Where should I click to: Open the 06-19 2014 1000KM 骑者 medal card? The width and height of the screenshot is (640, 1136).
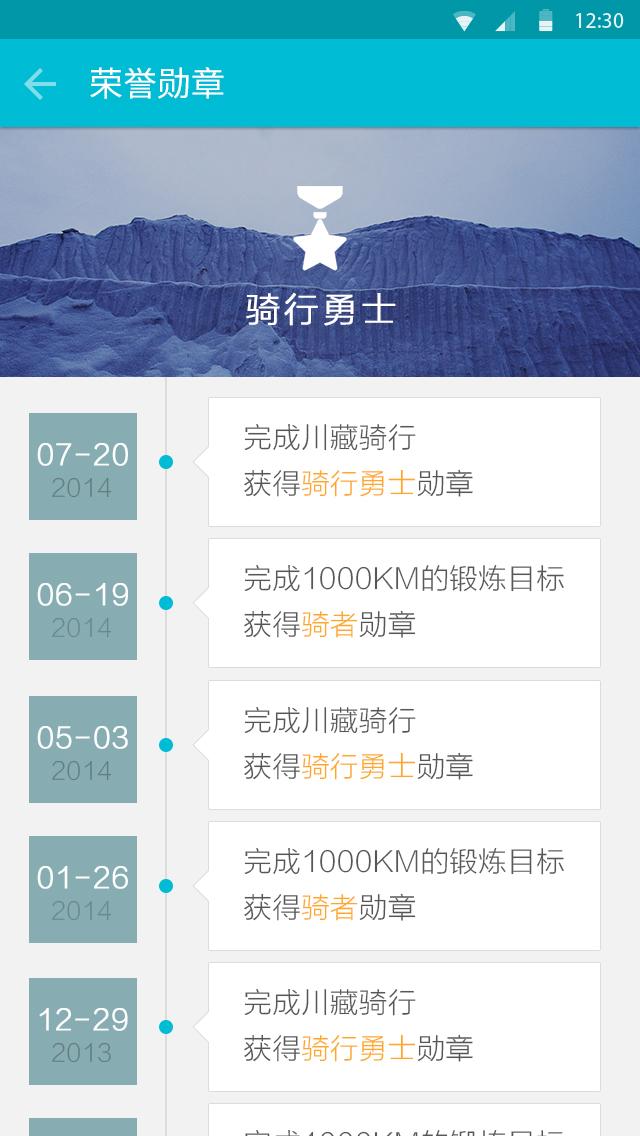[404, 603]
